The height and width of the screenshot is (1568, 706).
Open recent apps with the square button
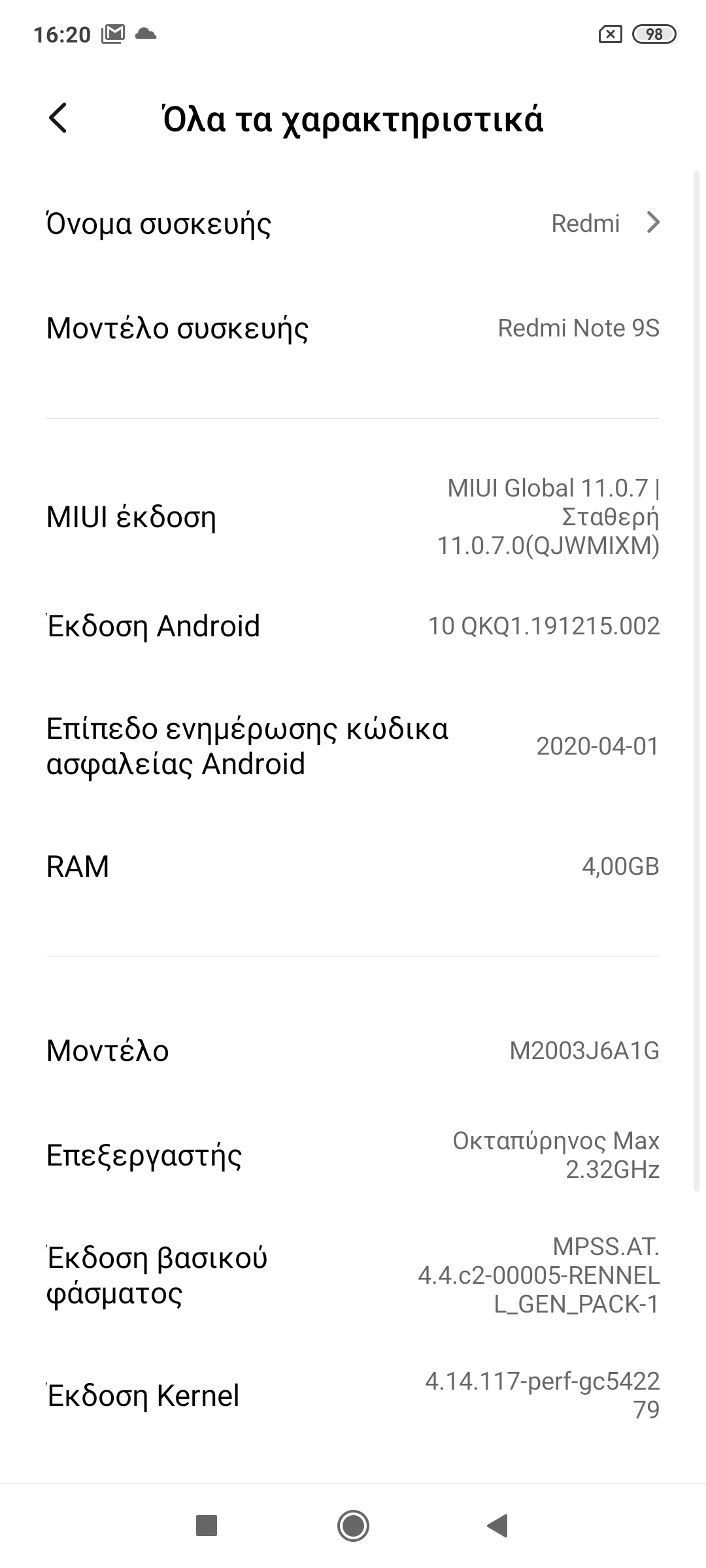pos(207,1526)
